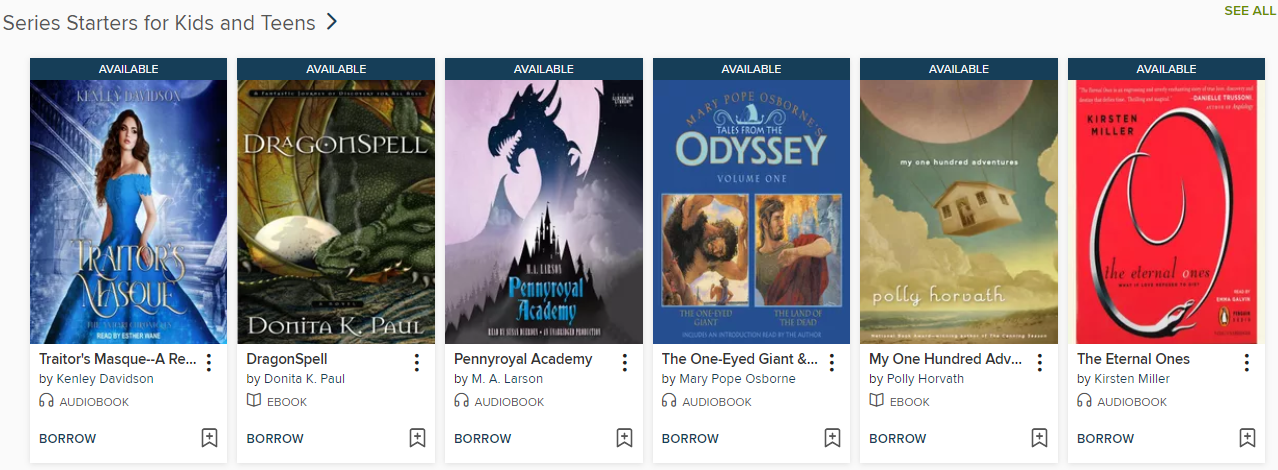Expand Series Starters for Kids and Teens
This screenshot has height=470, width=1278.
coord(332,22)
